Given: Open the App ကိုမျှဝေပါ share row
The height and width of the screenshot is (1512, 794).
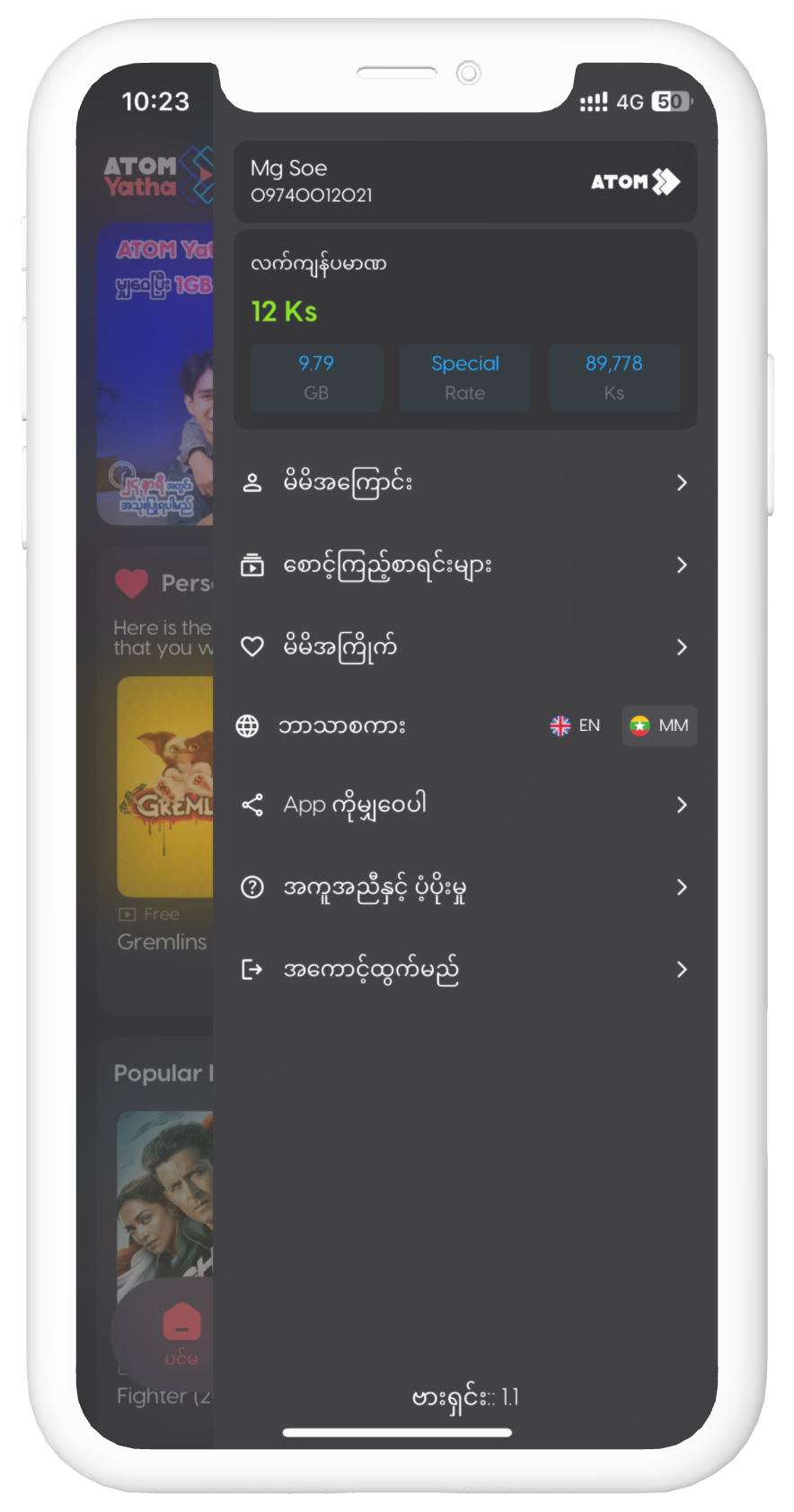Looking at the screenshot, I should coord(463,805).
